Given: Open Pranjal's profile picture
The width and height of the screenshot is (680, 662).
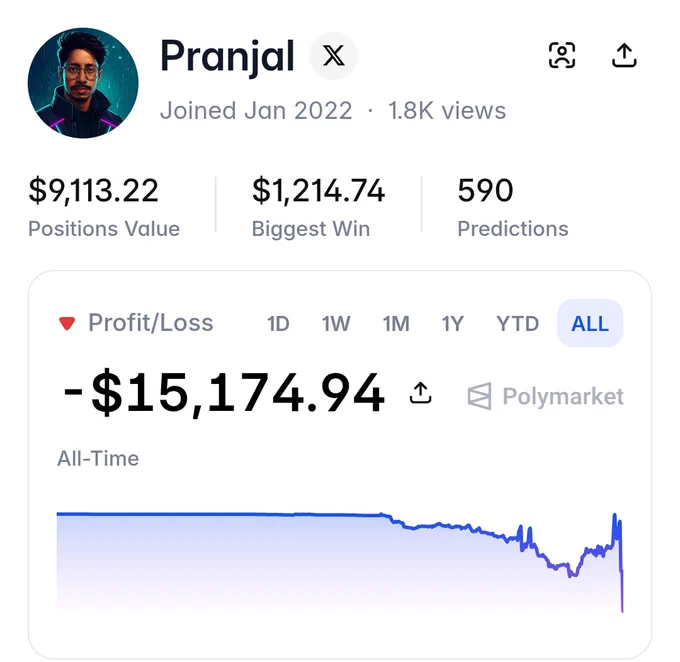Looking at the screenshot, I should click(83, 83).
